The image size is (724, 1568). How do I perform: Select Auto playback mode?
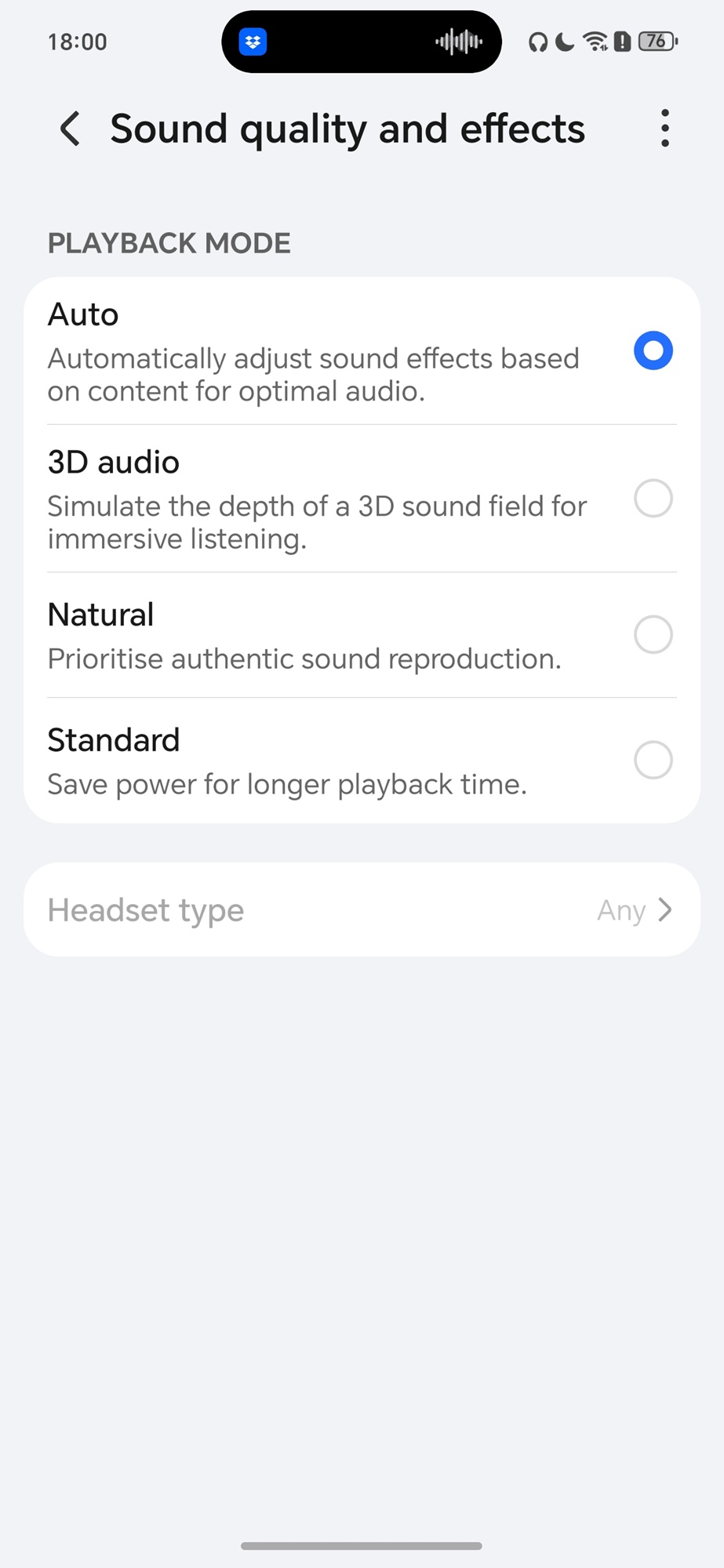coord(653,350)
